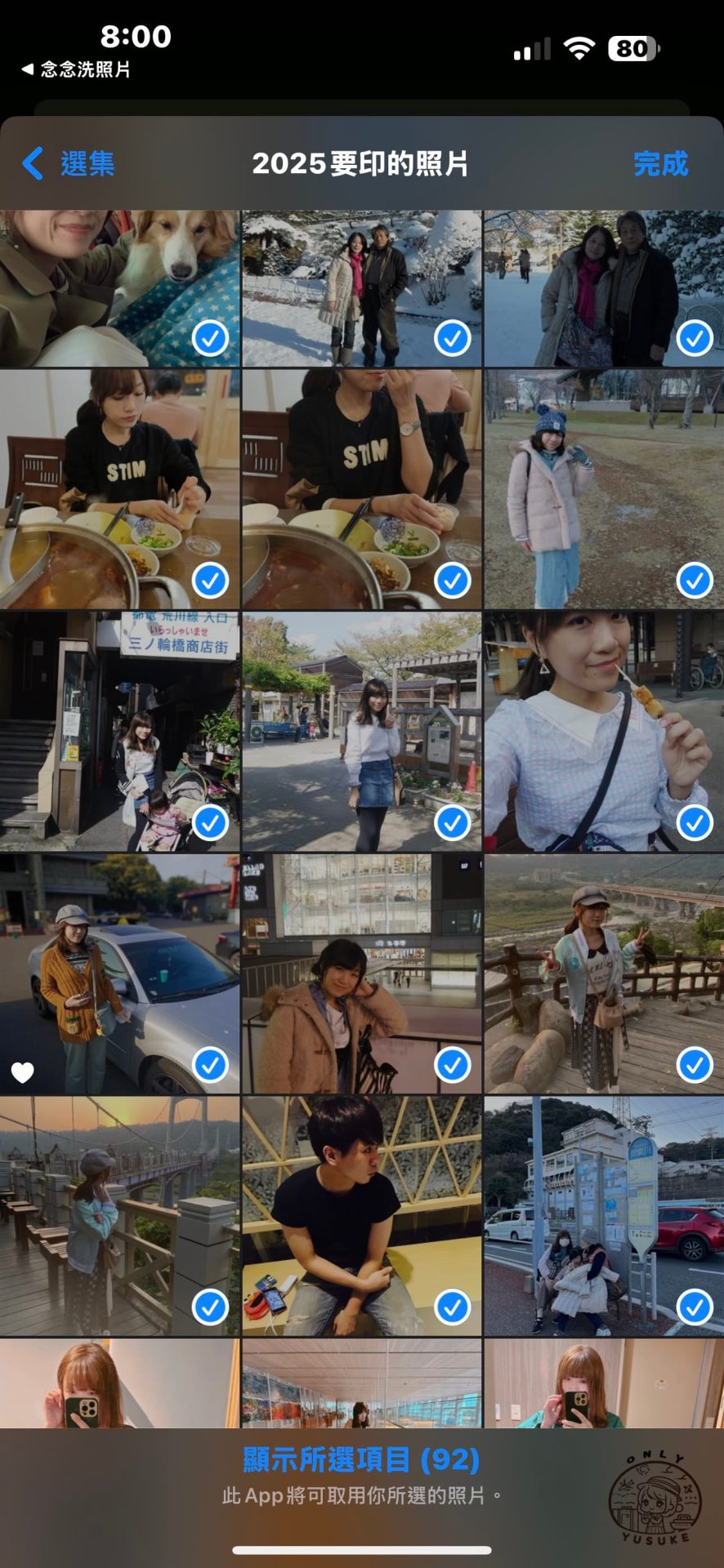The image size is (724, 1568).
Task: Deselect photo of man in black t-shirt
Action: click(x=452, y=1307)
